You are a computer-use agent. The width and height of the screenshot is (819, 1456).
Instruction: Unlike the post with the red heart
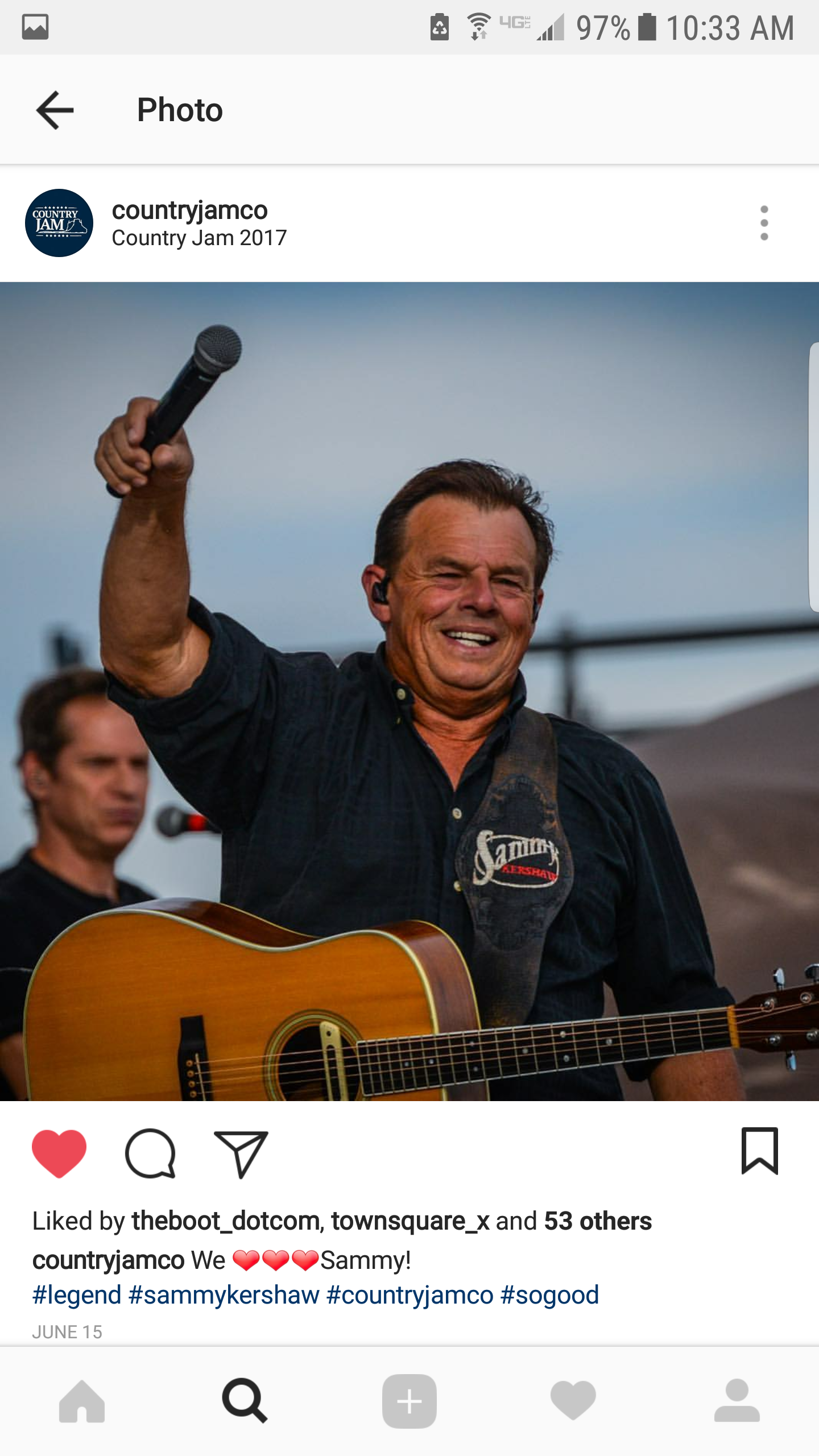pos(59,1153)
